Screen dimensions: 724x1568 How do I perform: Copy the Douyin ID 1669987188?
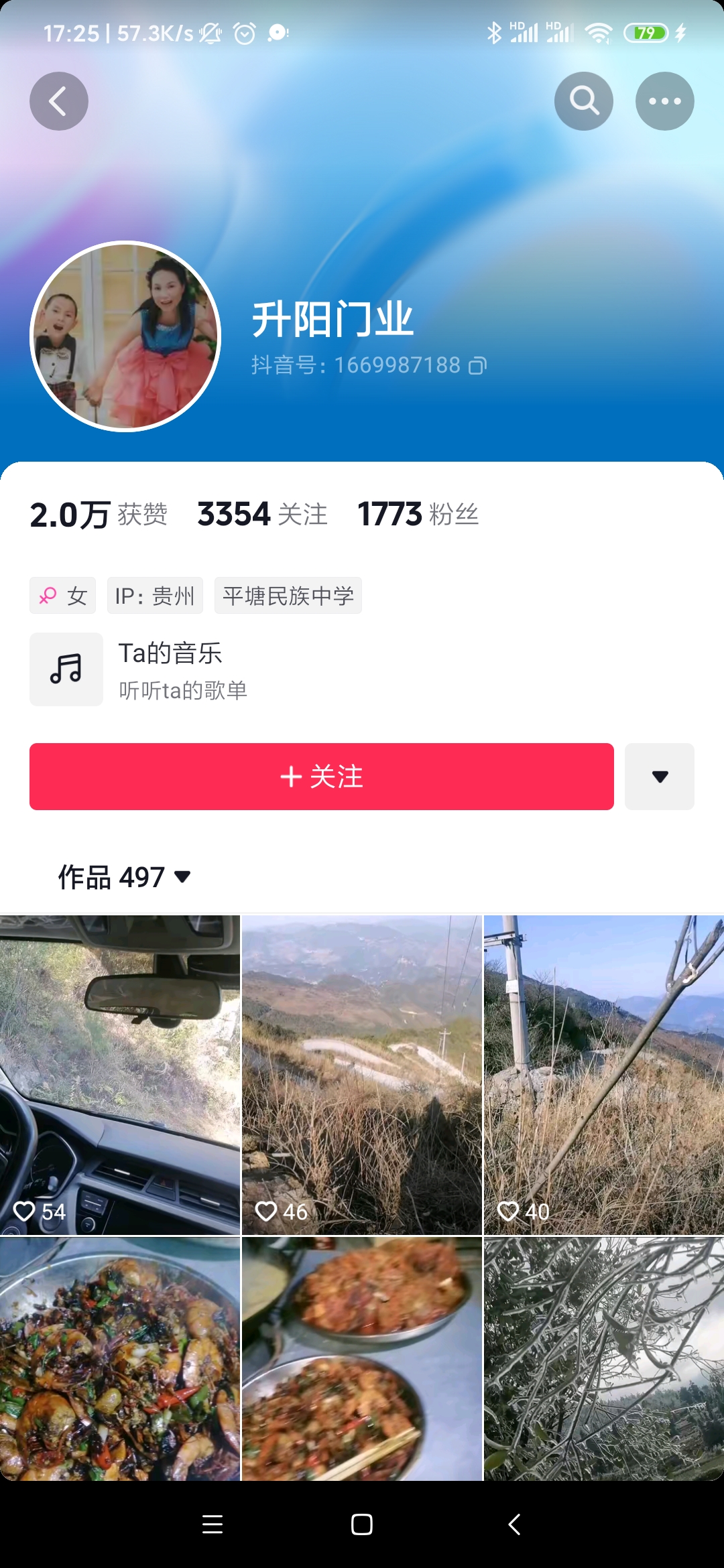pyautogui.click(x=477, y=365)
